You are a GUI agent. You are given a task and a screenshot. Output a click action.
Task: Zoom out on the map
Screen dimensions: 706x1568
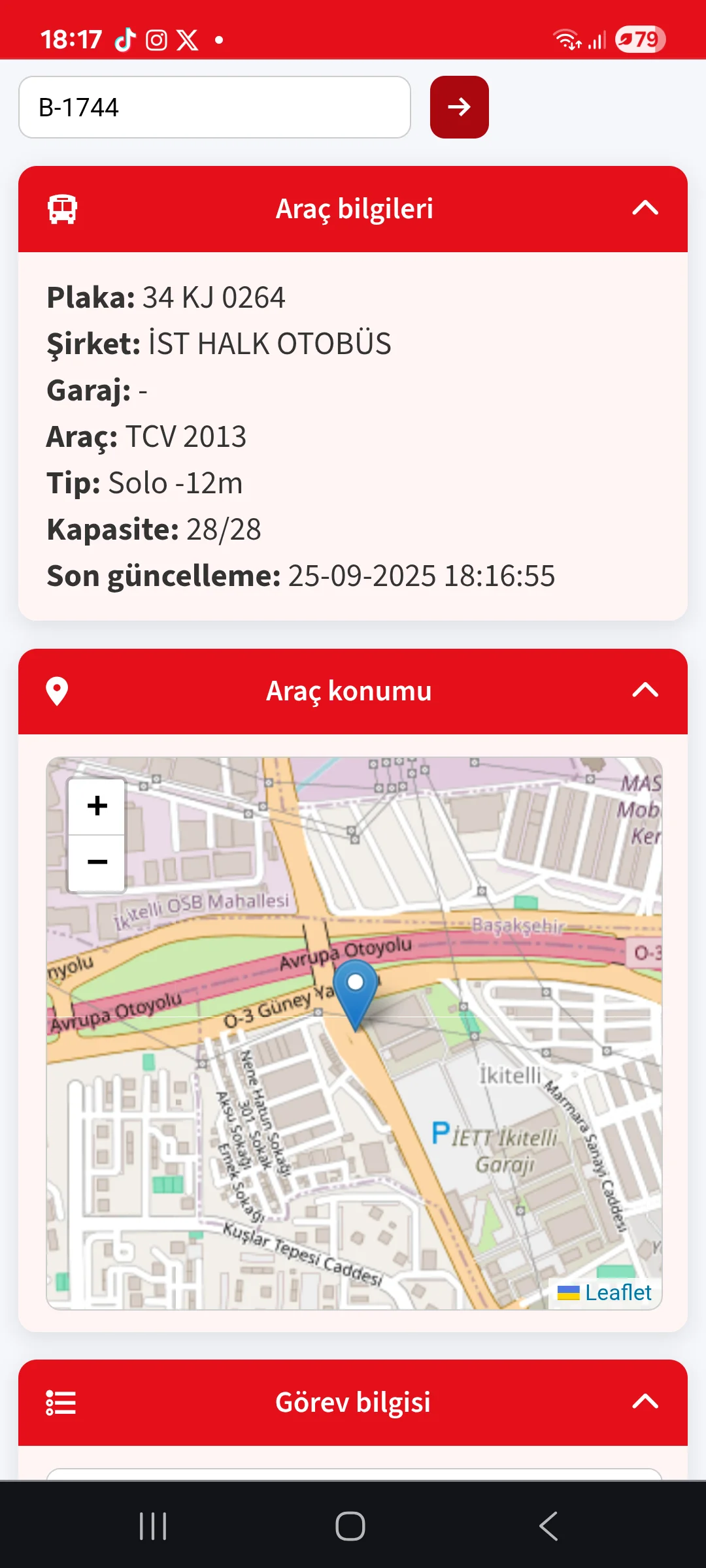pos(97,862)
